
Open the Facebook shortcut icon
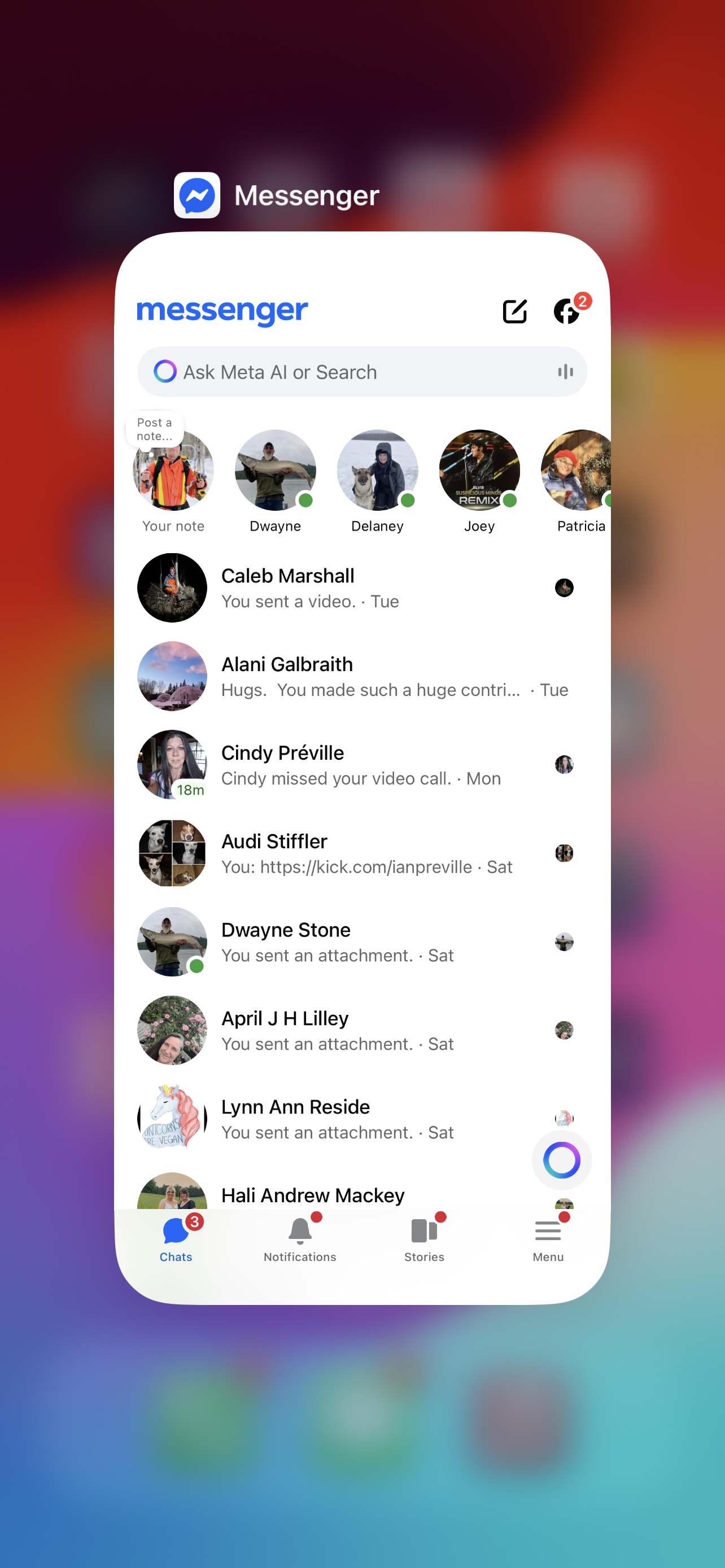point(567,311)
